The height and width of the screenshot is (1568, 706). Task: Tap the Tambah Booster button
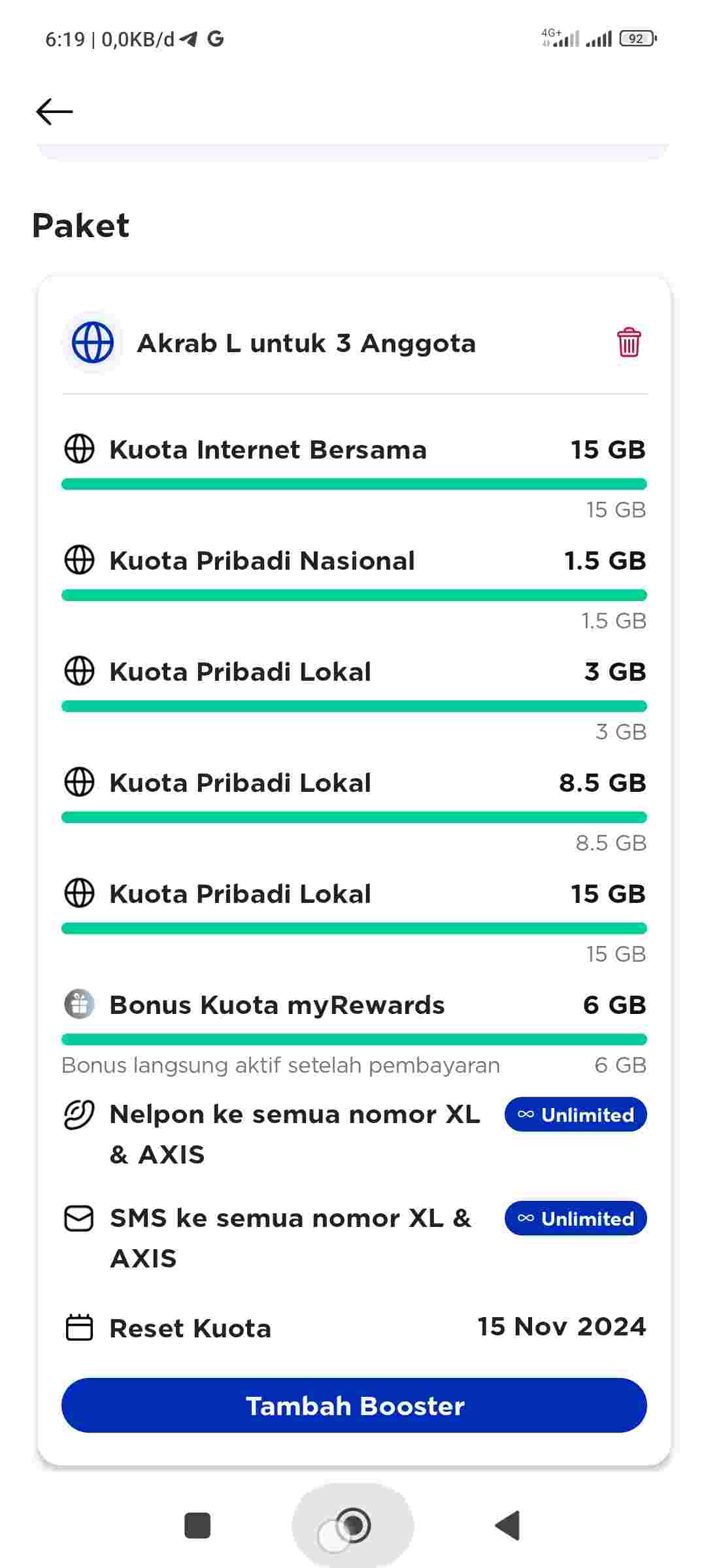[354, 1405]
